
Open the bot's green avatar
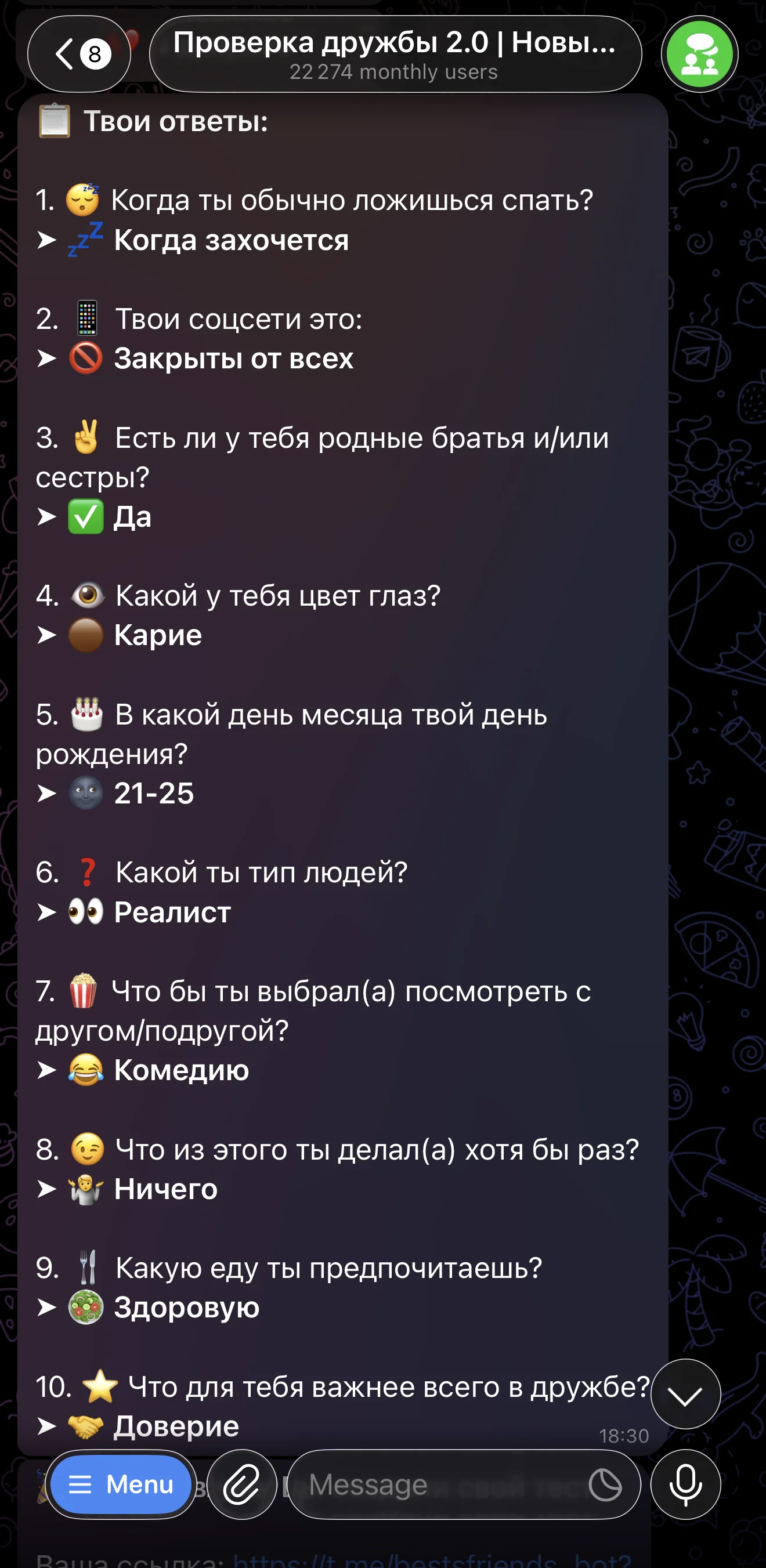(x=700, y=54)
